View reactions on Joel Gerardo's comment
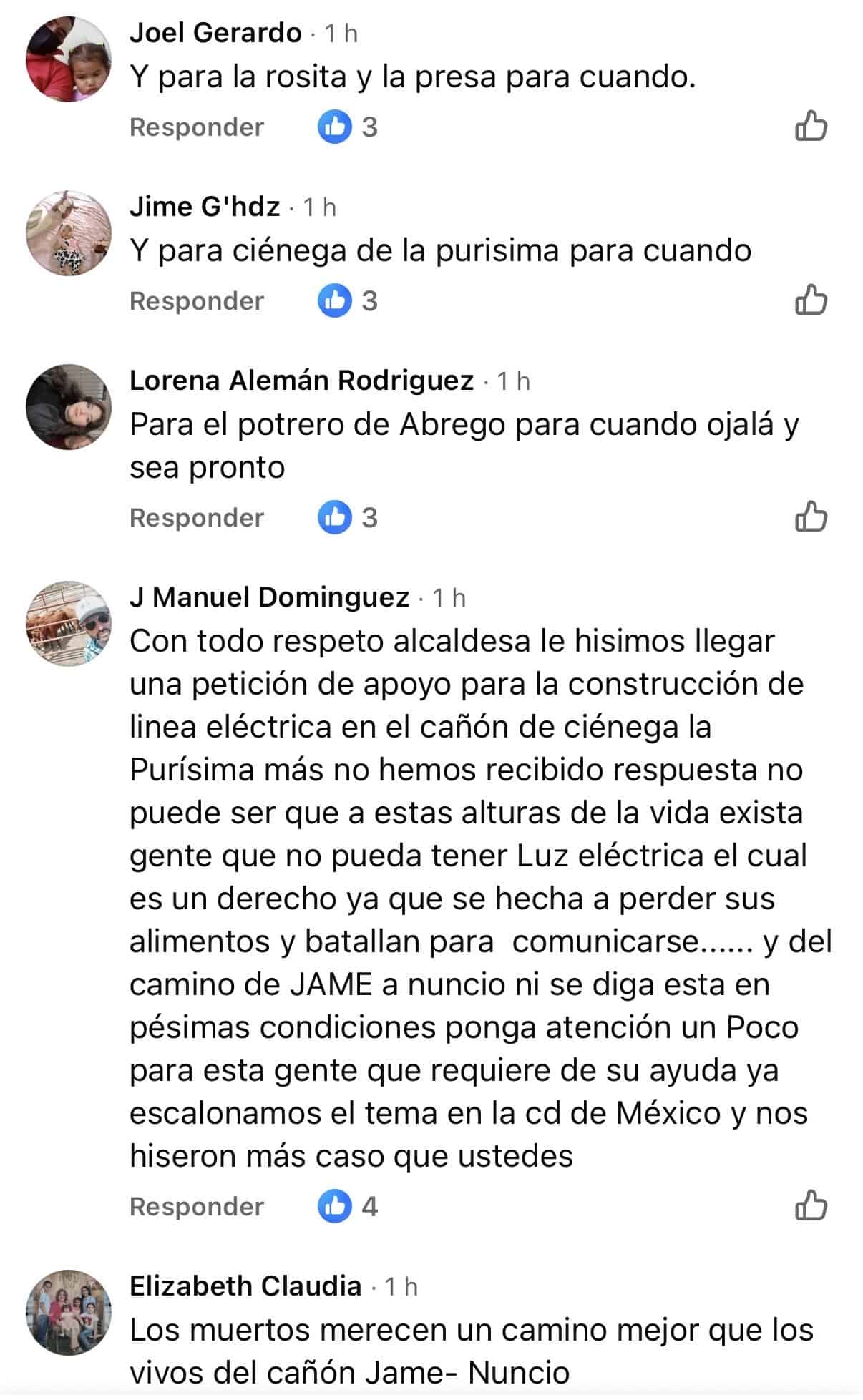The image size is (863, 1400). (x=347, y=127)
